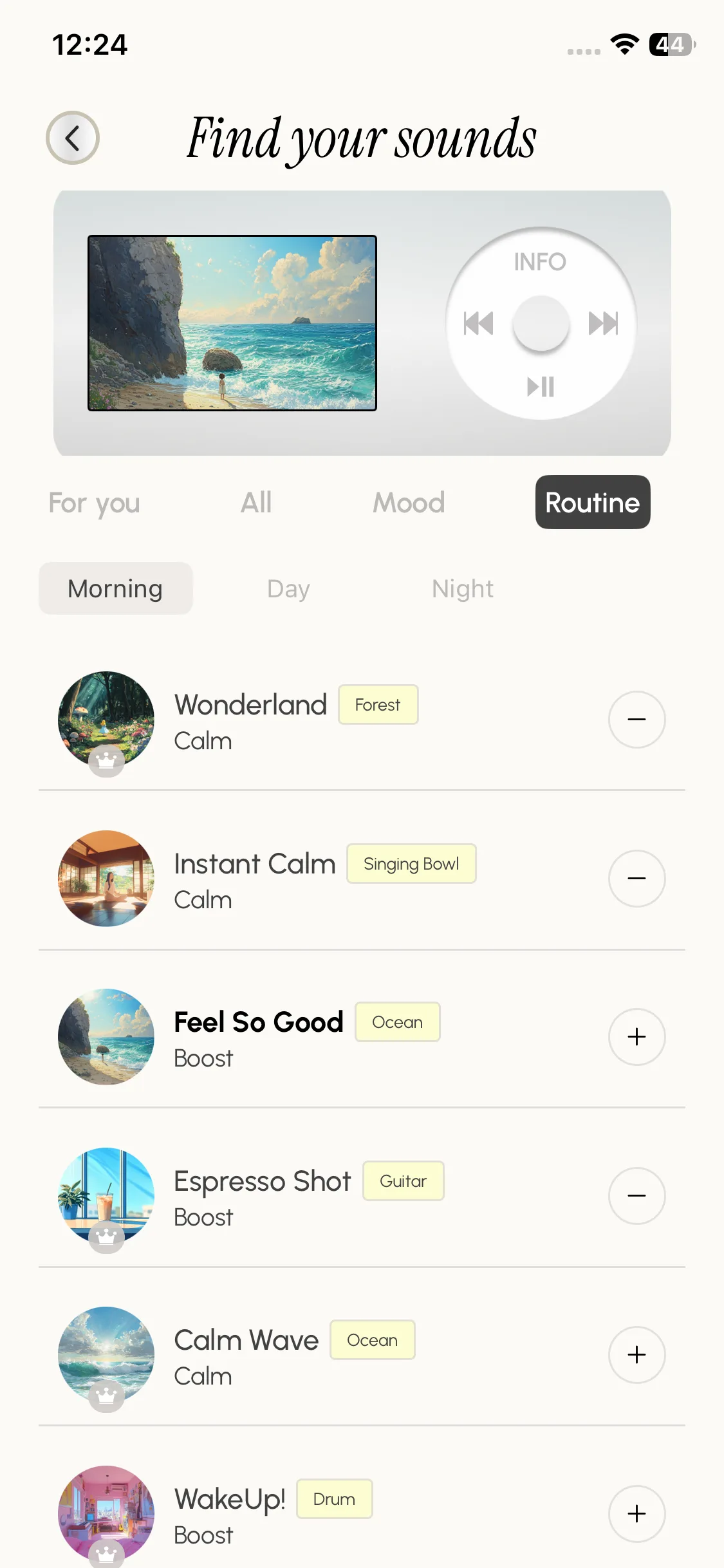Toggle play/pause on the click wheel
Viewport: 724px width, 1568px height.
(x=540, y=387)
